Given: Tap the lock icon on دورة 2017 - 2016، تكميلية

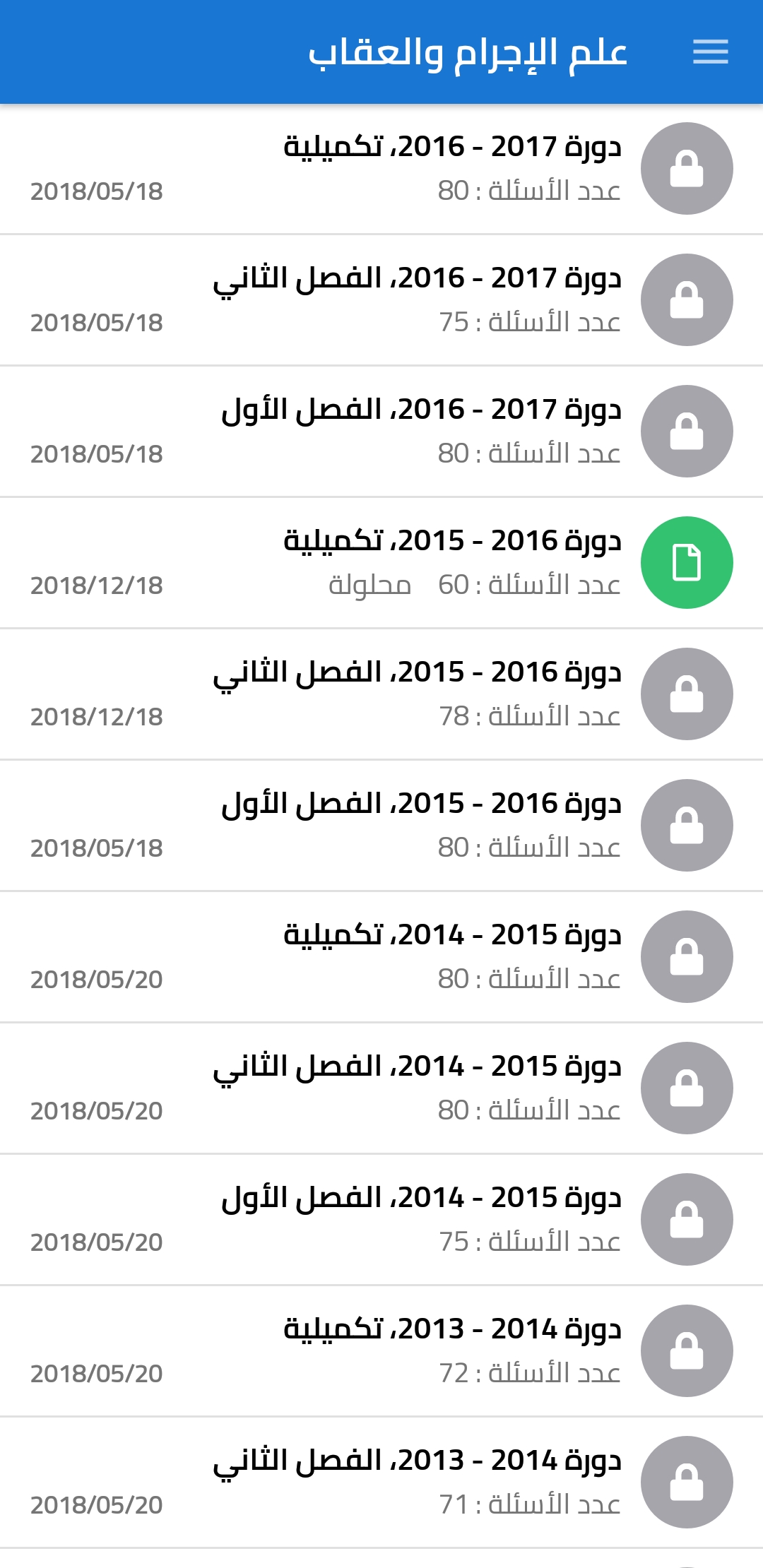Looking at the screenshot, I should [687, 167].
